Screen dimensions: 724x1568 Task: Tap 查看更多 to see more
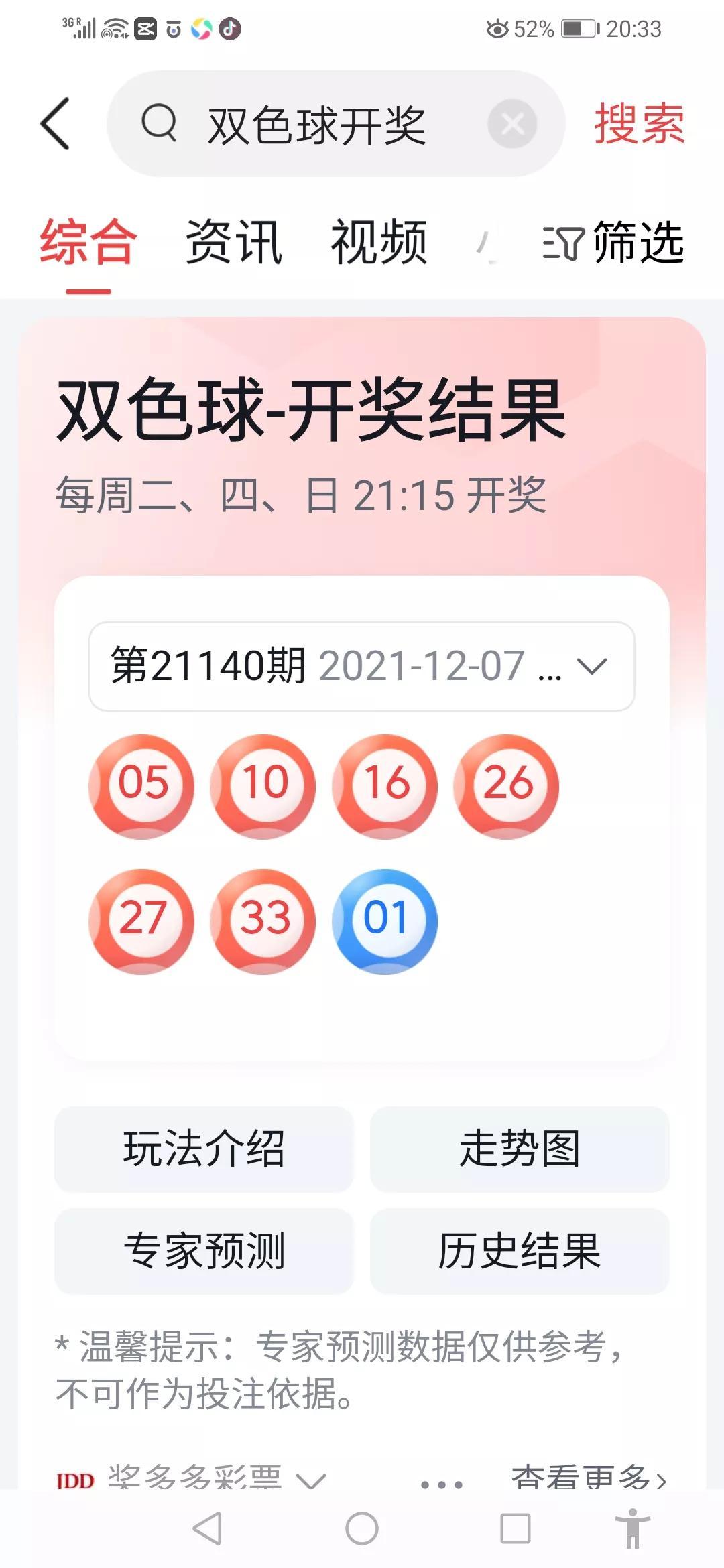click(x=589, y=1478)
